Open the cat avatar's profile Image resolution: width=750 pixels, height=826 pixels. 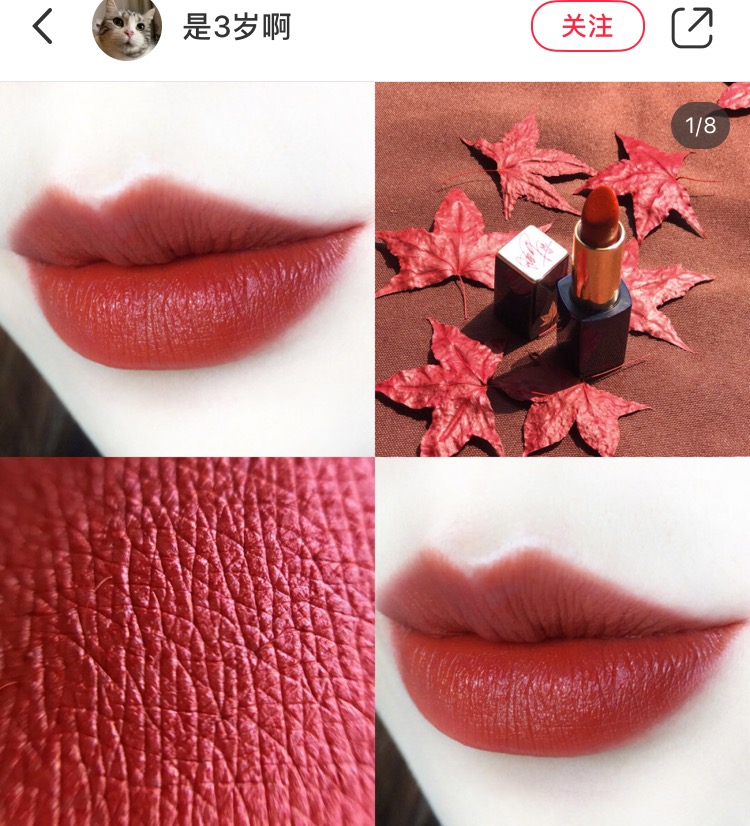pyautogui.click(x=127, y=28)
